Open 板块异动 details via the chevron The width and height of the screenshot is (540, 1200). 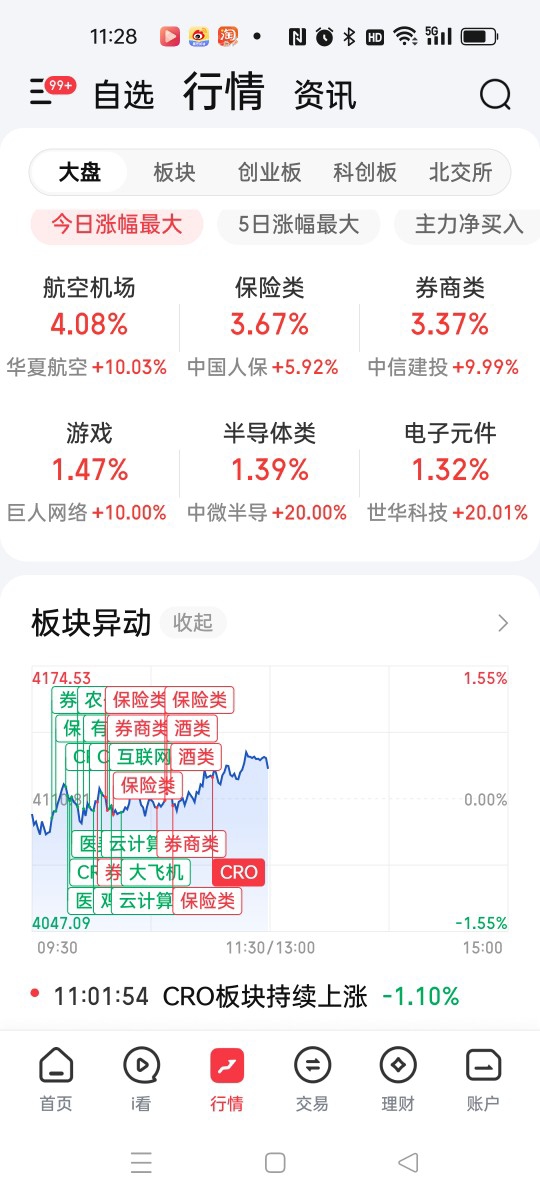pos(503,623)
